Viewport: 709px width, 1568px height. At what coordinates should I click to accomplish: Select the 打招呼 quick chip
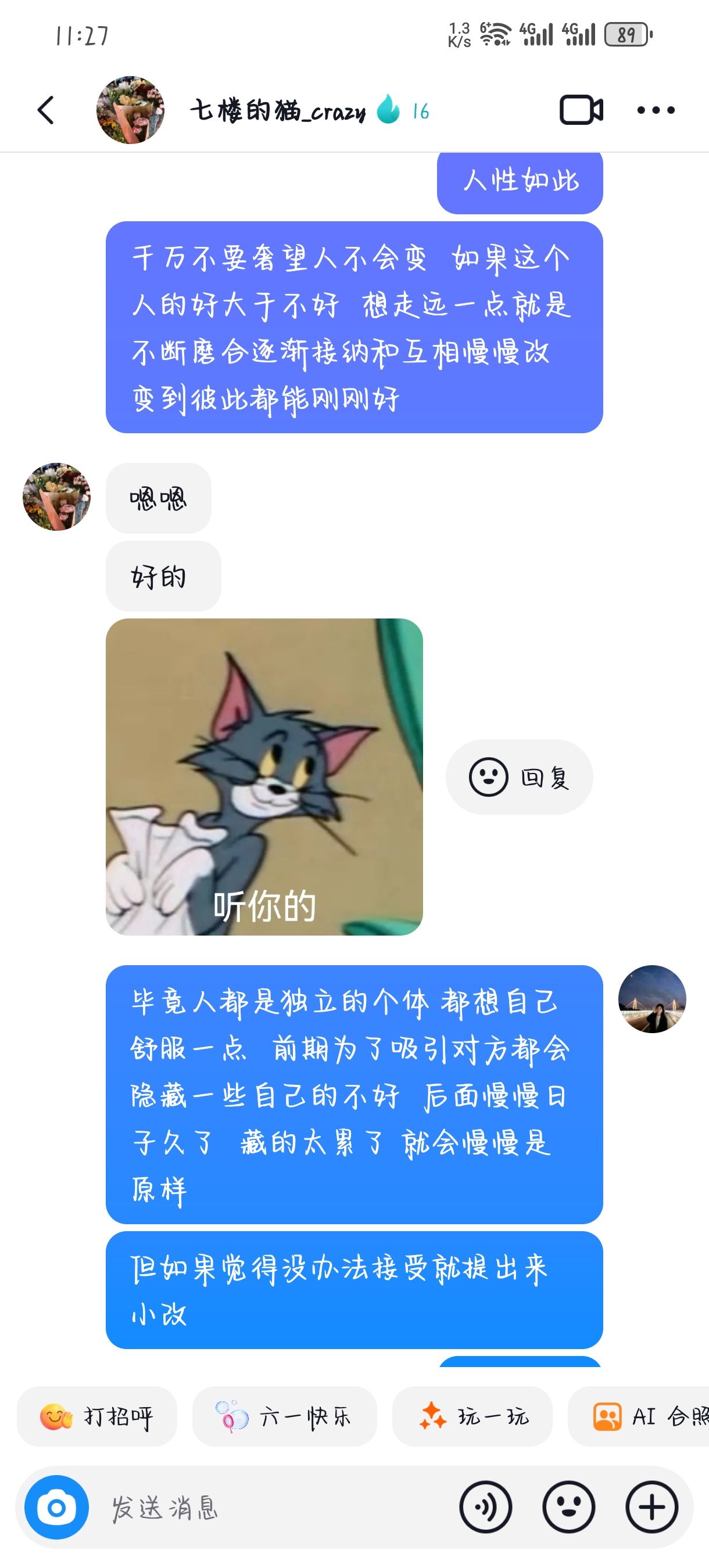point(97,1416)
